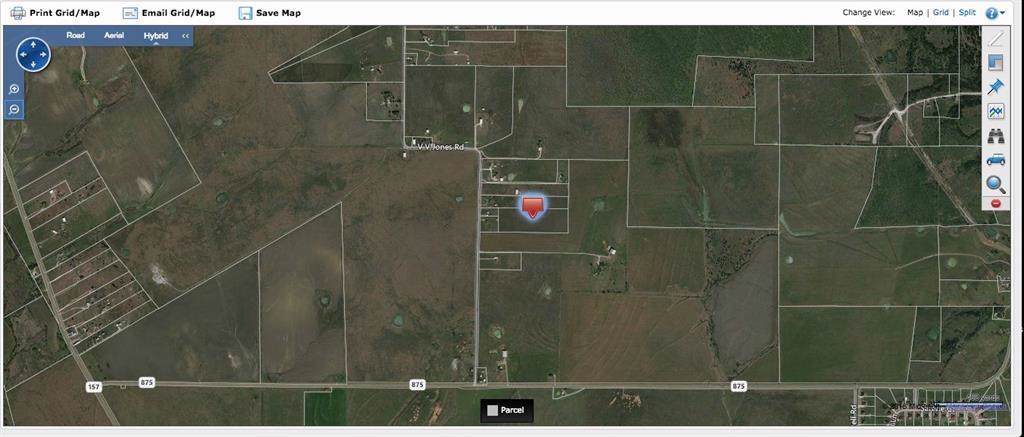This screenshot has height=437, width=1024.
Task: Tap the blue pan compass control
Action: [33, 54]
